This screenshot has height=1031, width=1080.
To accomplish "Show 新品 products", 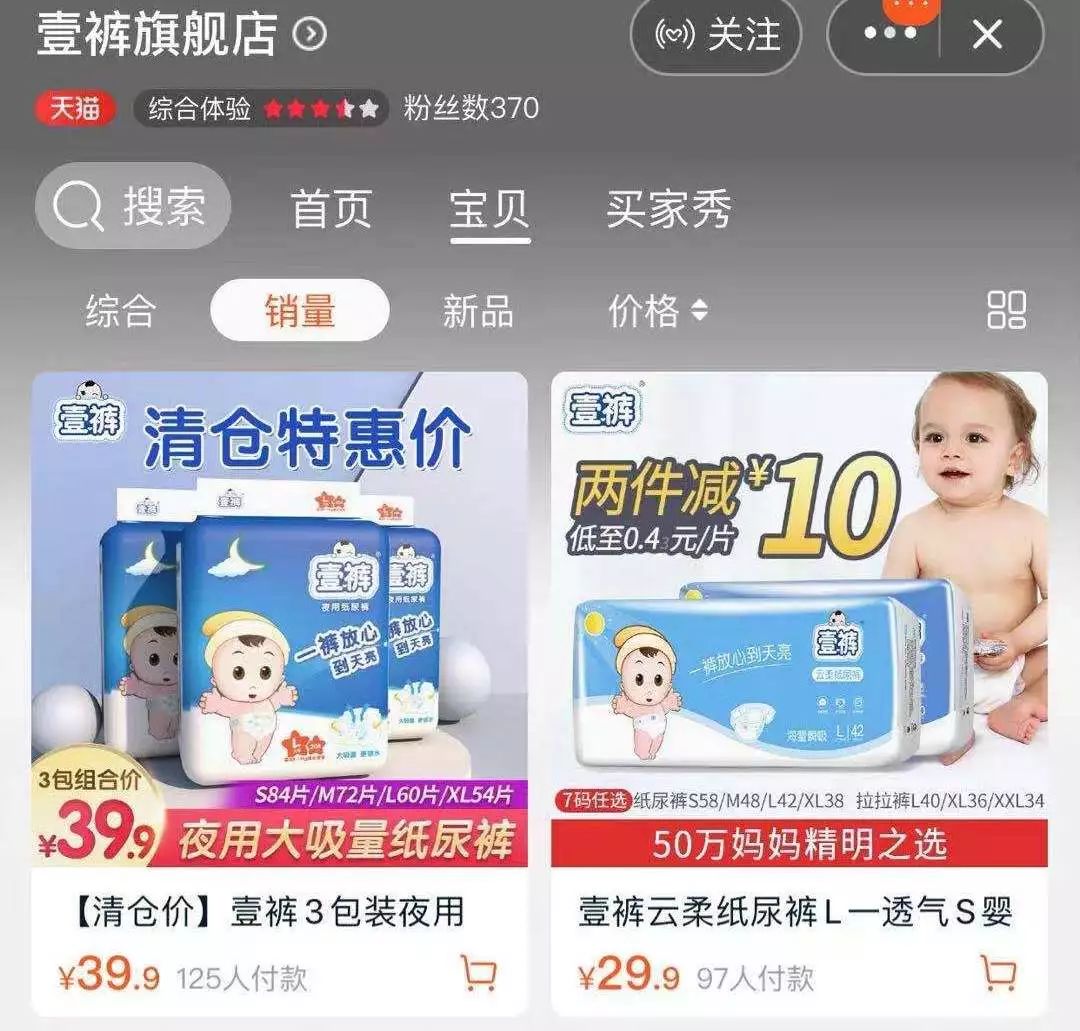I will click(478, 310).
